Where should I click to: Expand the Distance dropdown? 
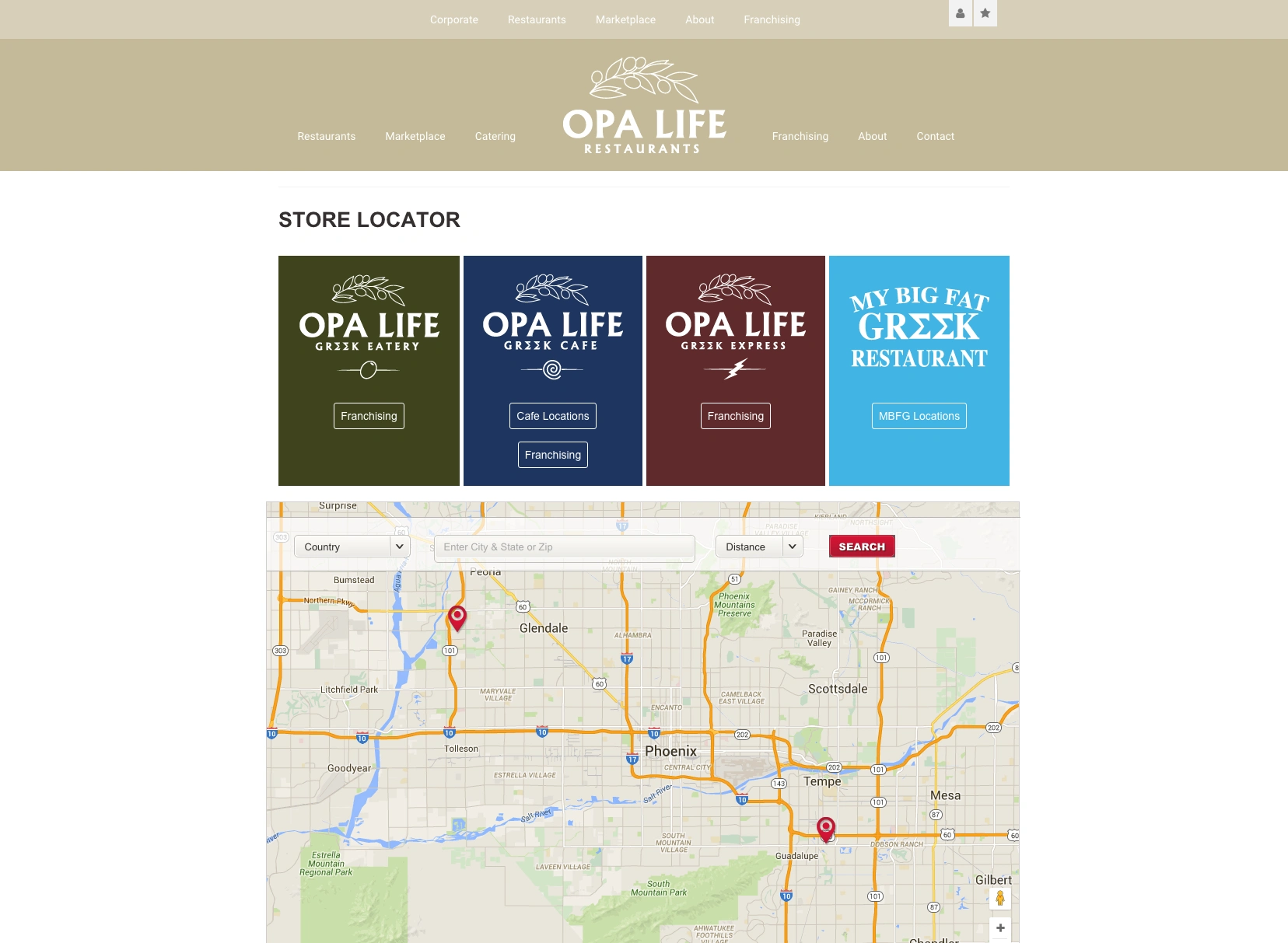click(x=758, y=547)
